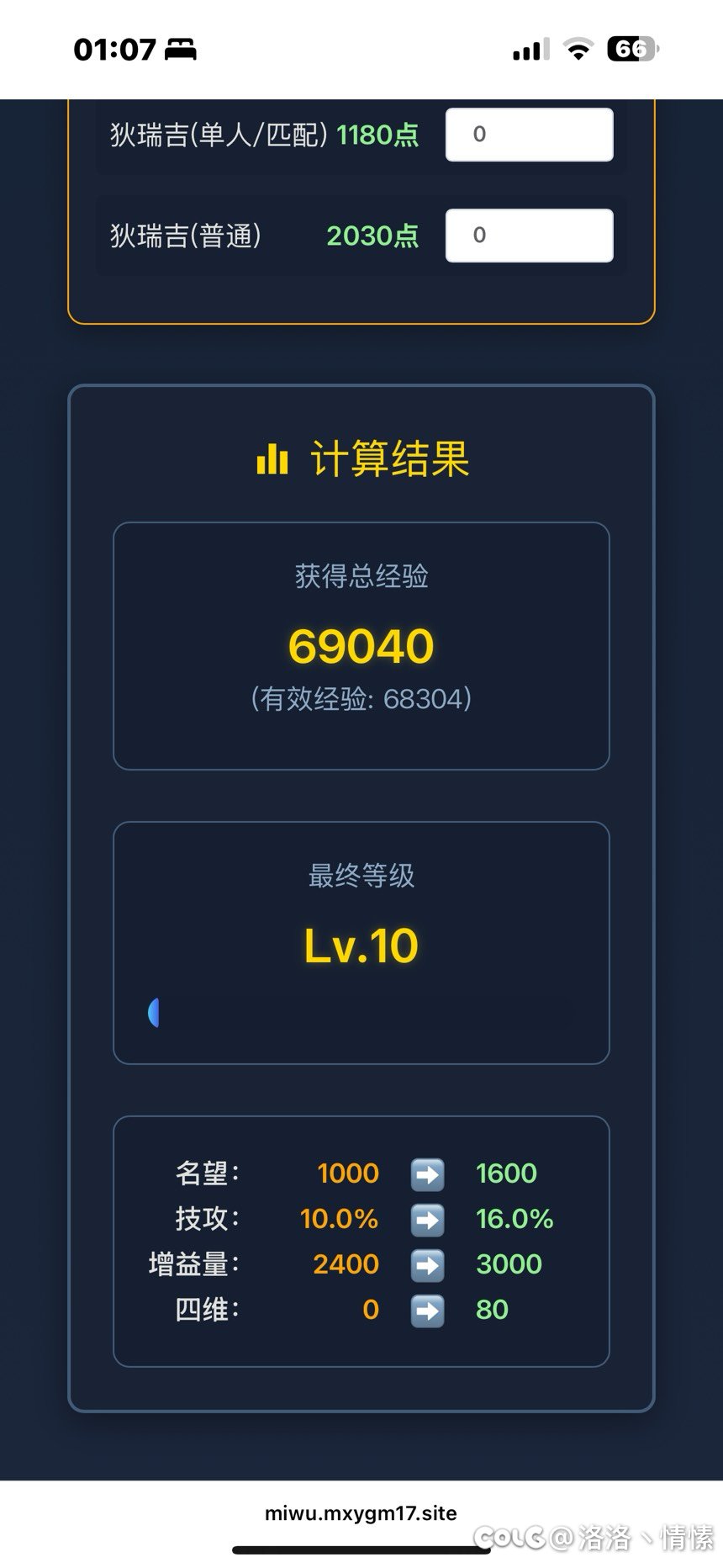Screen dimensions: 723x1568
Task: Click the arrow icon in the 四维 row
Action: 427,1310
